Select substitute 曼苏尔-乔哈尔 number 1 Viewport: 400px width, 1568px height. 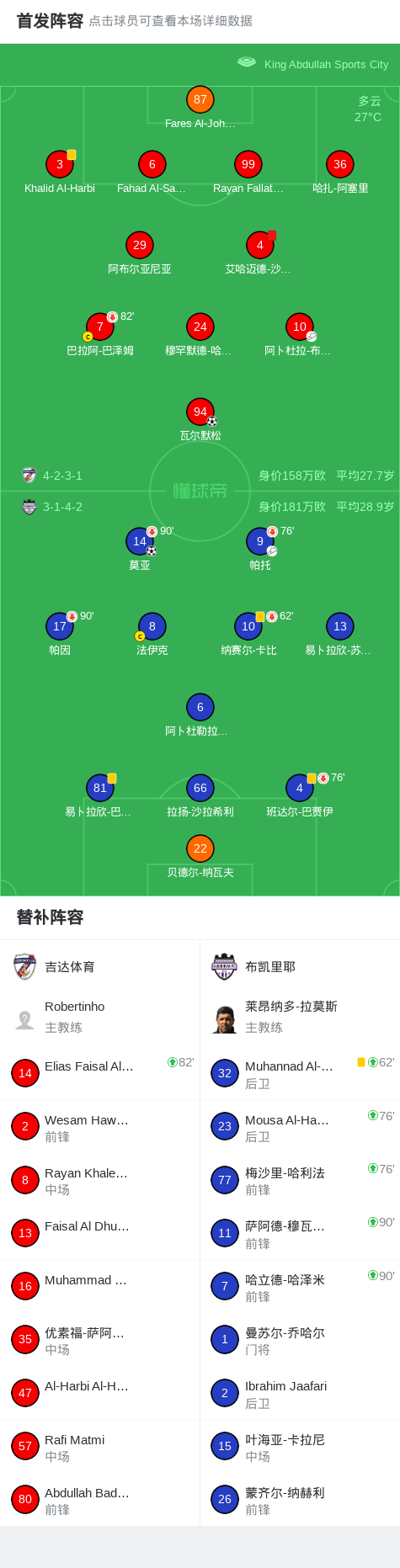point(300,1340)
